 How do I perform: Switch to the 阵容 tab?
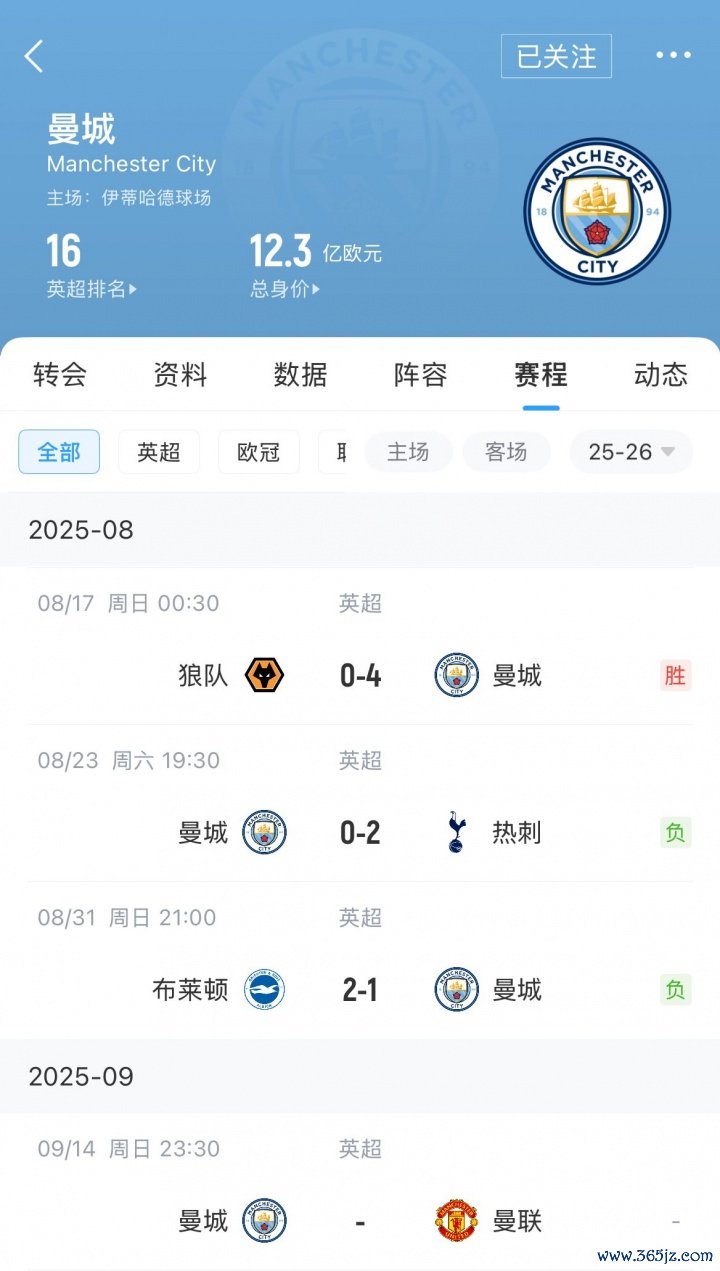coord(420,375)
